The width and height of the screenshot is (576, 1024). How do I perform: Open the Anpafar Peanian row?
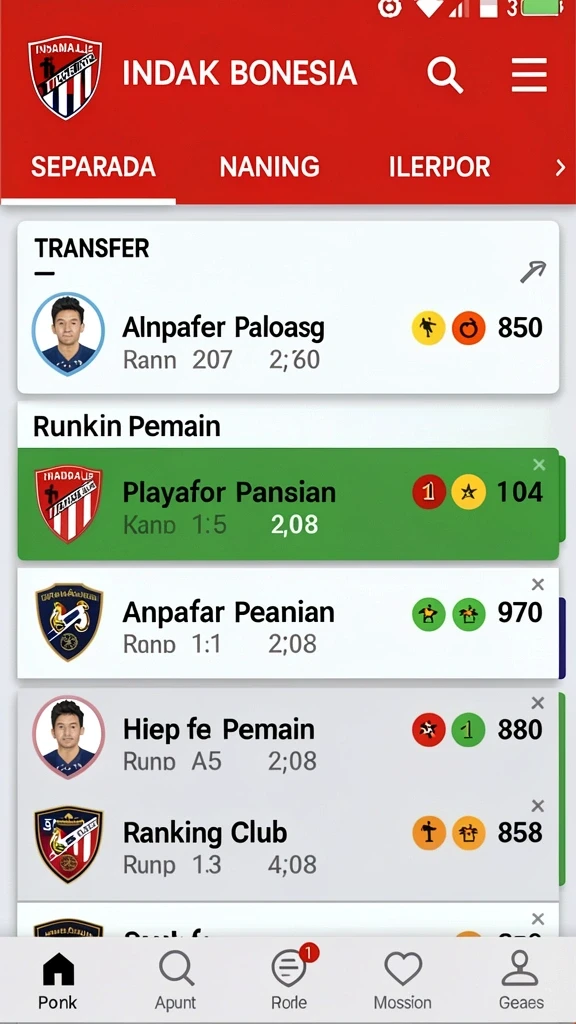pos(288,623)
